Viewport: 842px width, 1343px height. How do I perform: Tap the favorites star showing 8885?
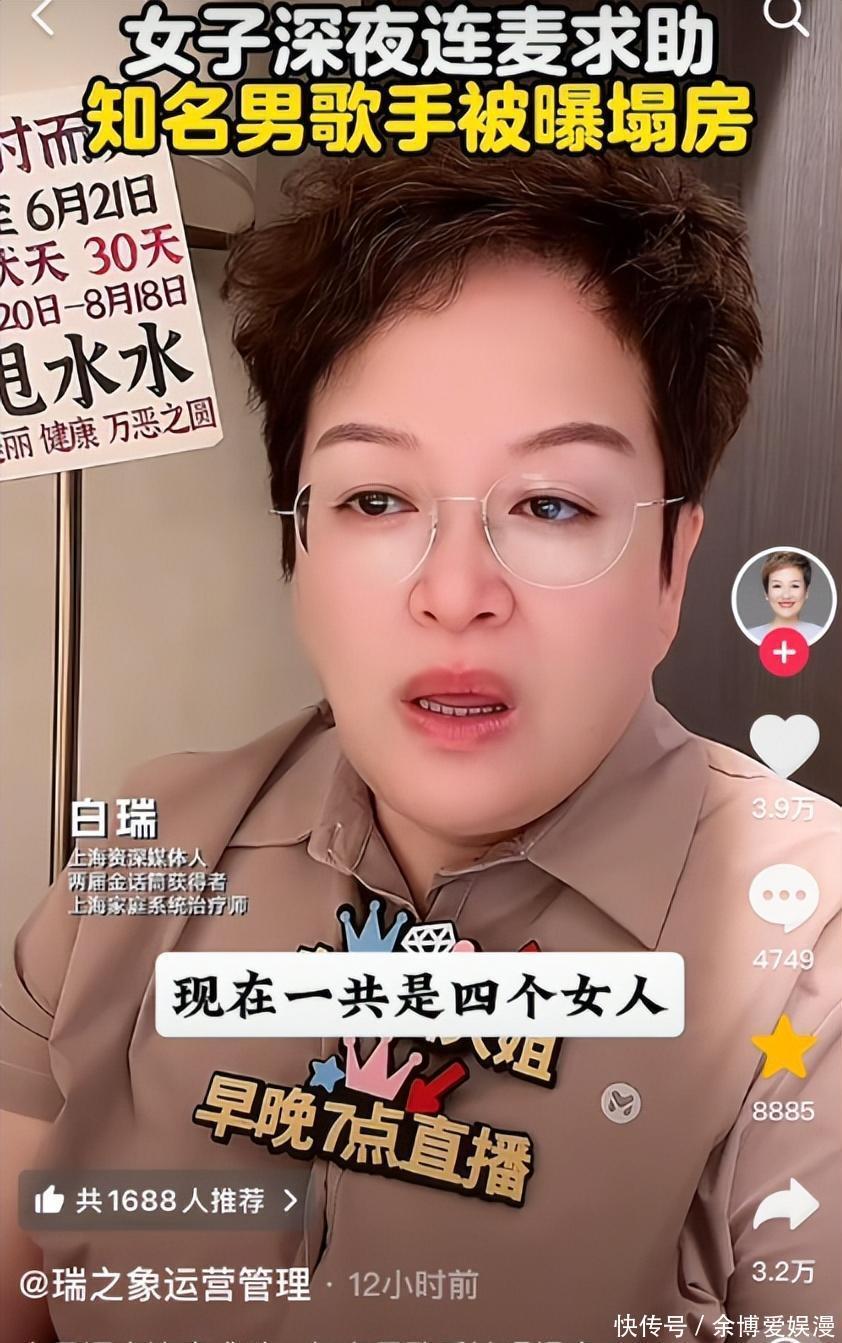point(784,1047)
